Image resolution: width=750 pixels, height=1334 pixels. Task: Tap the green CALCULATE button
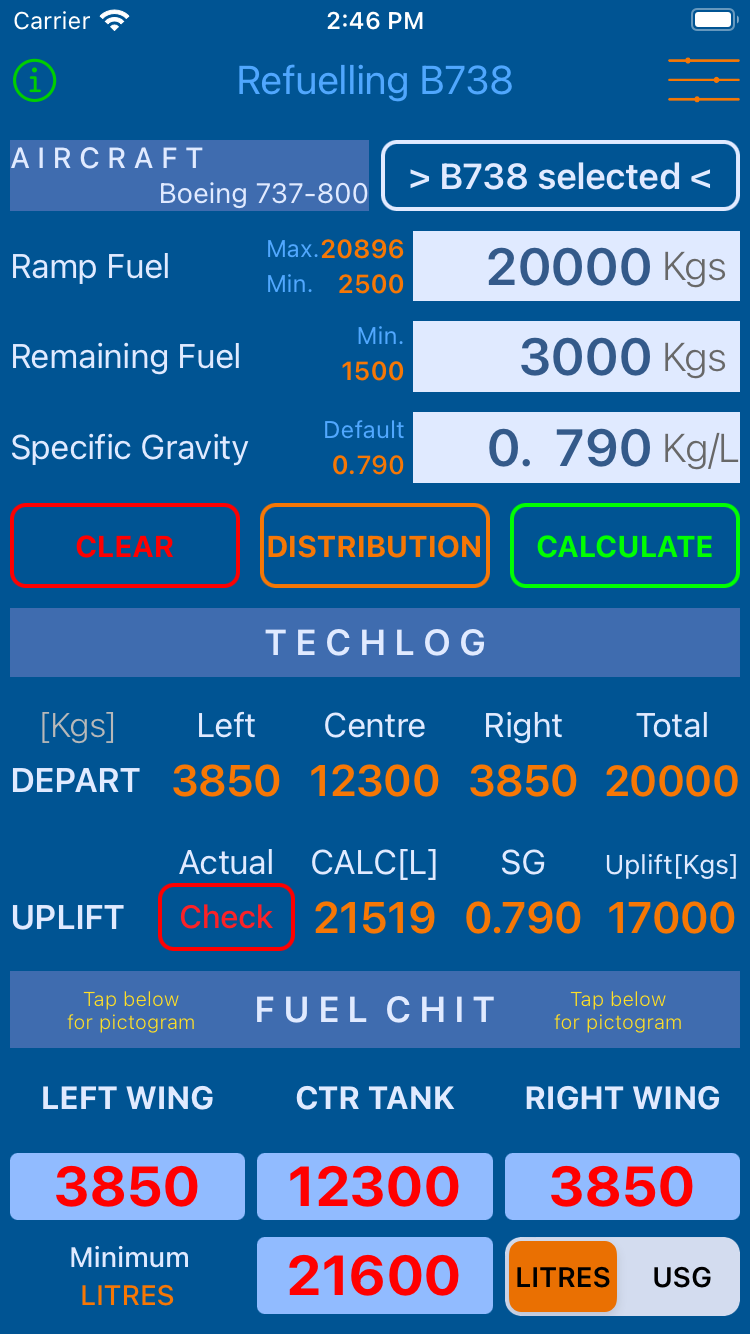pyautogui.click(x=625, y=546)
